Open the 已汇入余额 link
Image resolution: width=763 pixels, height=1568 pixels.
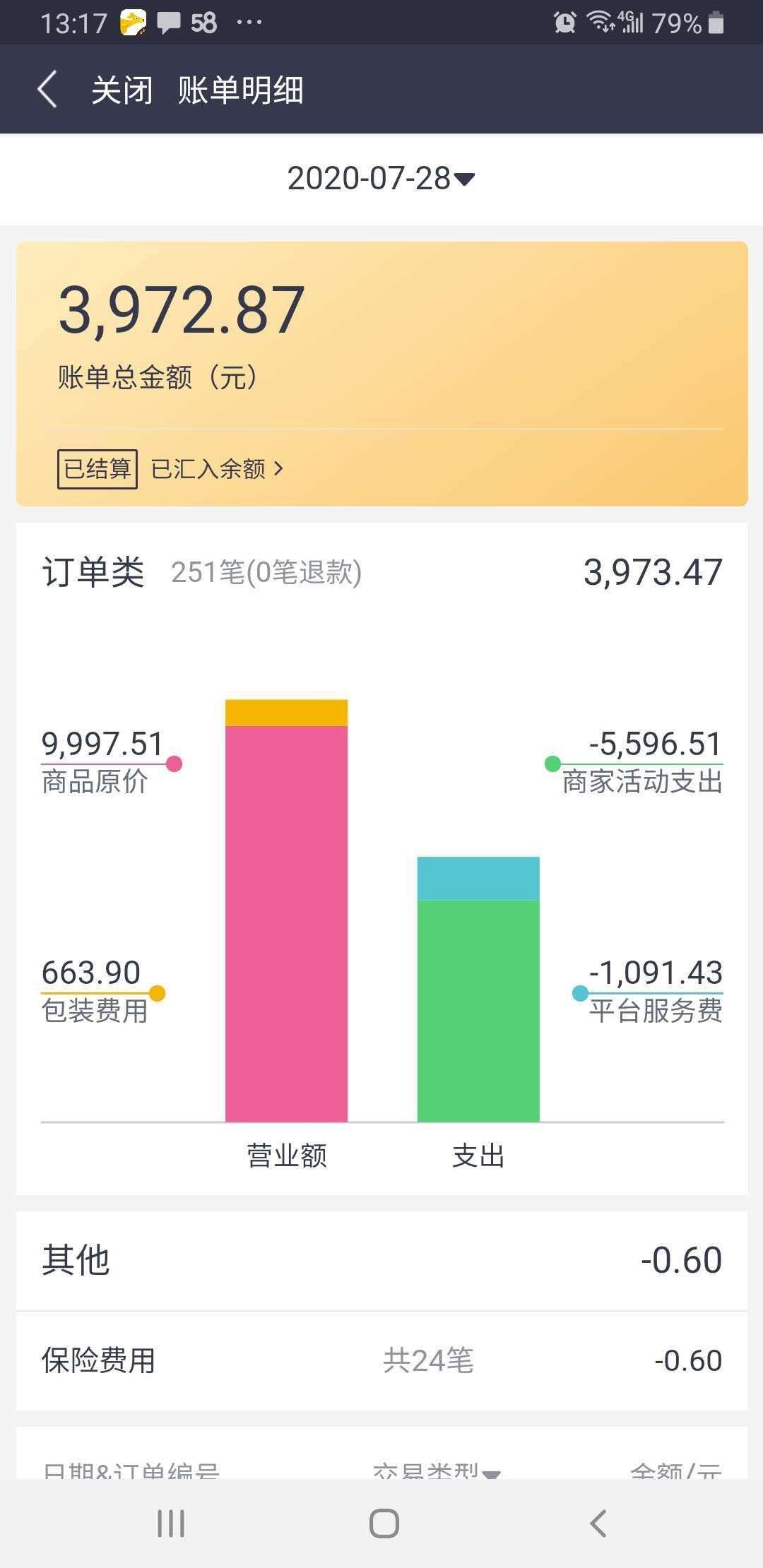point(217,468)
